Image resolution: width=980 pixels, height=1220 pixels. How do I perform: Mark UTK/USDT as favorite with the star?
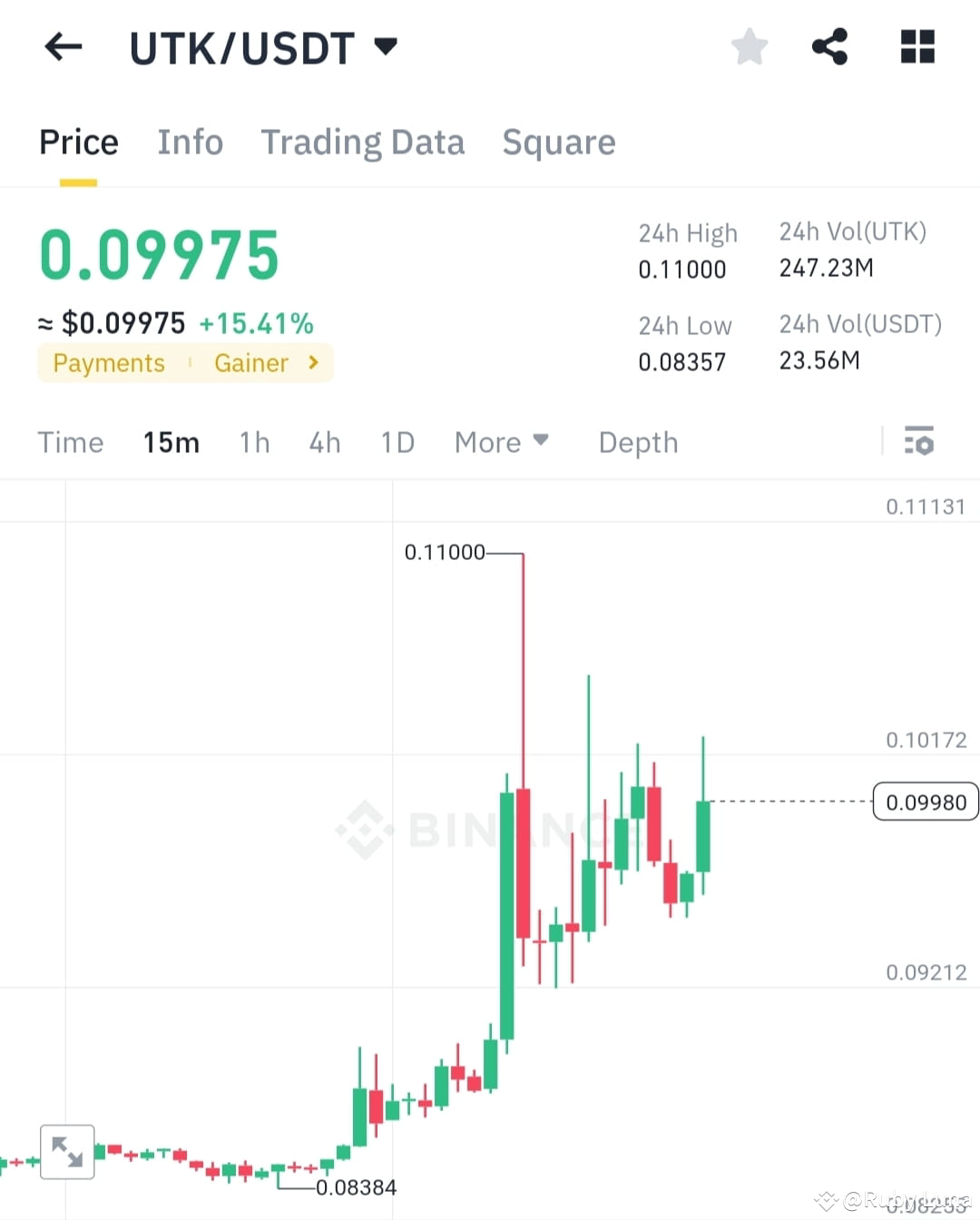point(750,47)
